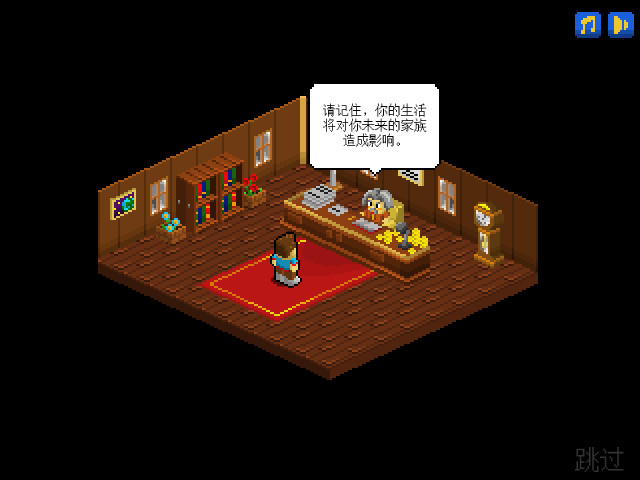Tap the speech bubble to continue dialogue
This screenshot has height=480, width=640.
[x=375, y=125]
